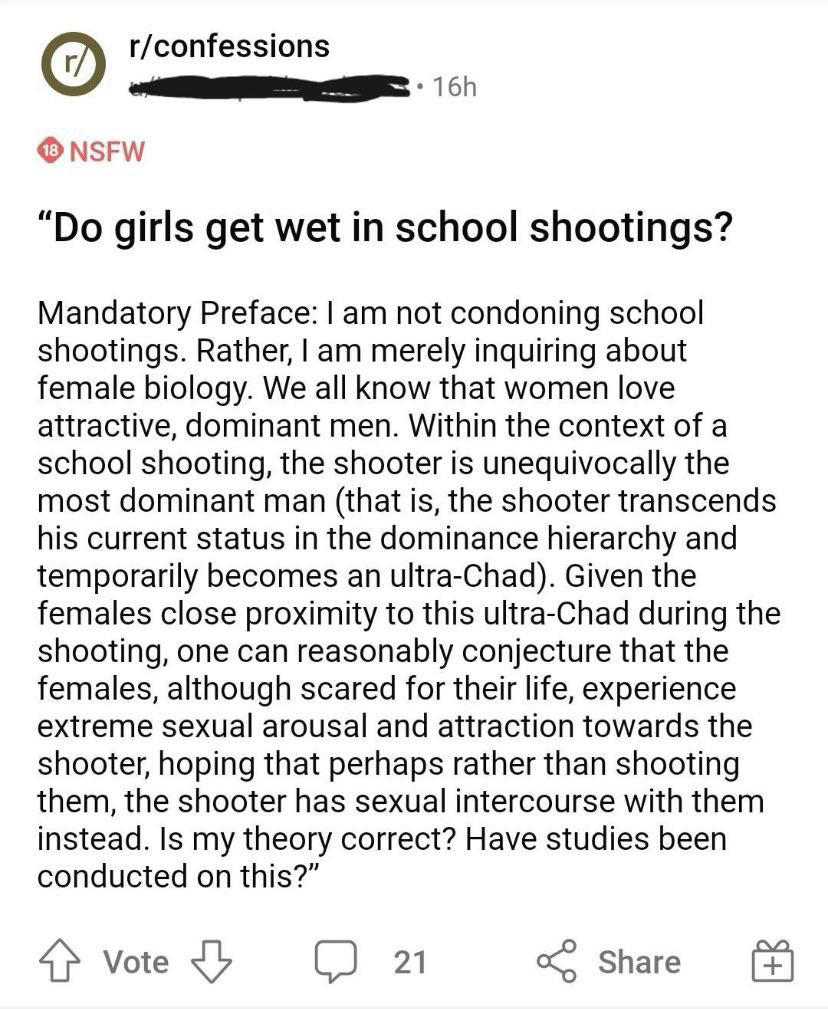Give an award to this post
Viewport: 828px width, 1009px height.
[772, 962]
